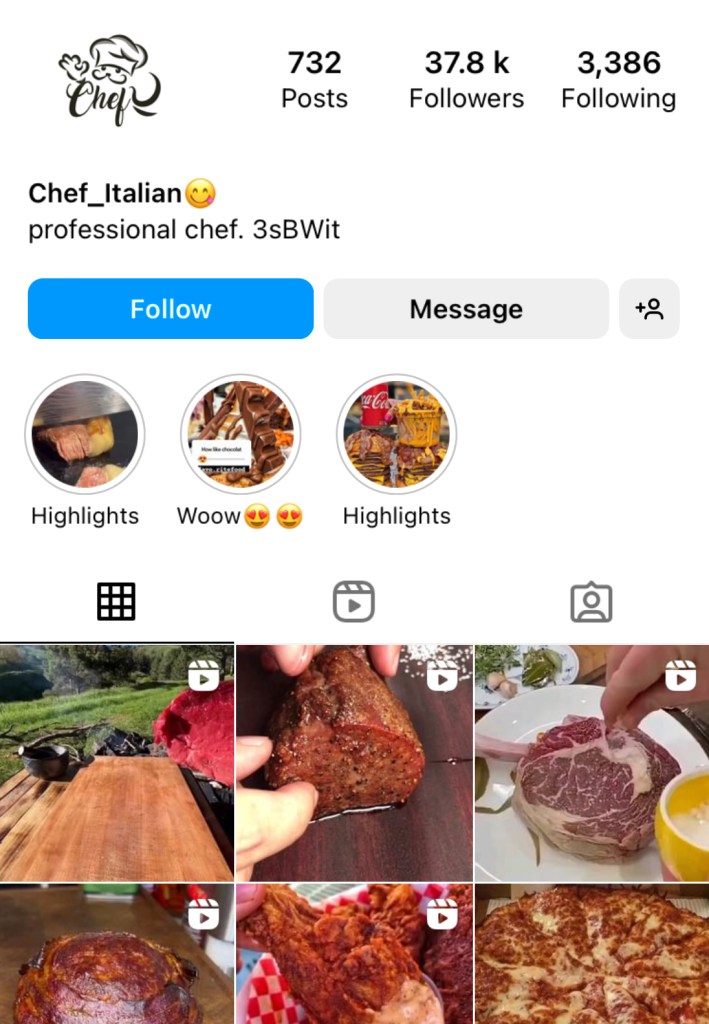Open the Highlights story with Coca-Cola
The image size is (709, 1024).
[396, 435]
